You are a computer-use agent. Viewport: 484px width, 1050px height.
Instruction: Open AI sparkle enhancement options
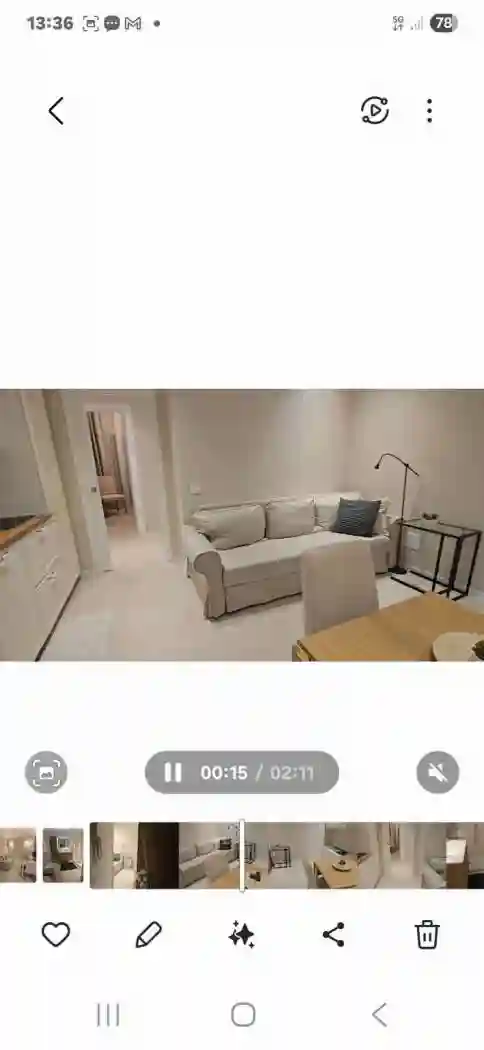[x=242, y=934]
